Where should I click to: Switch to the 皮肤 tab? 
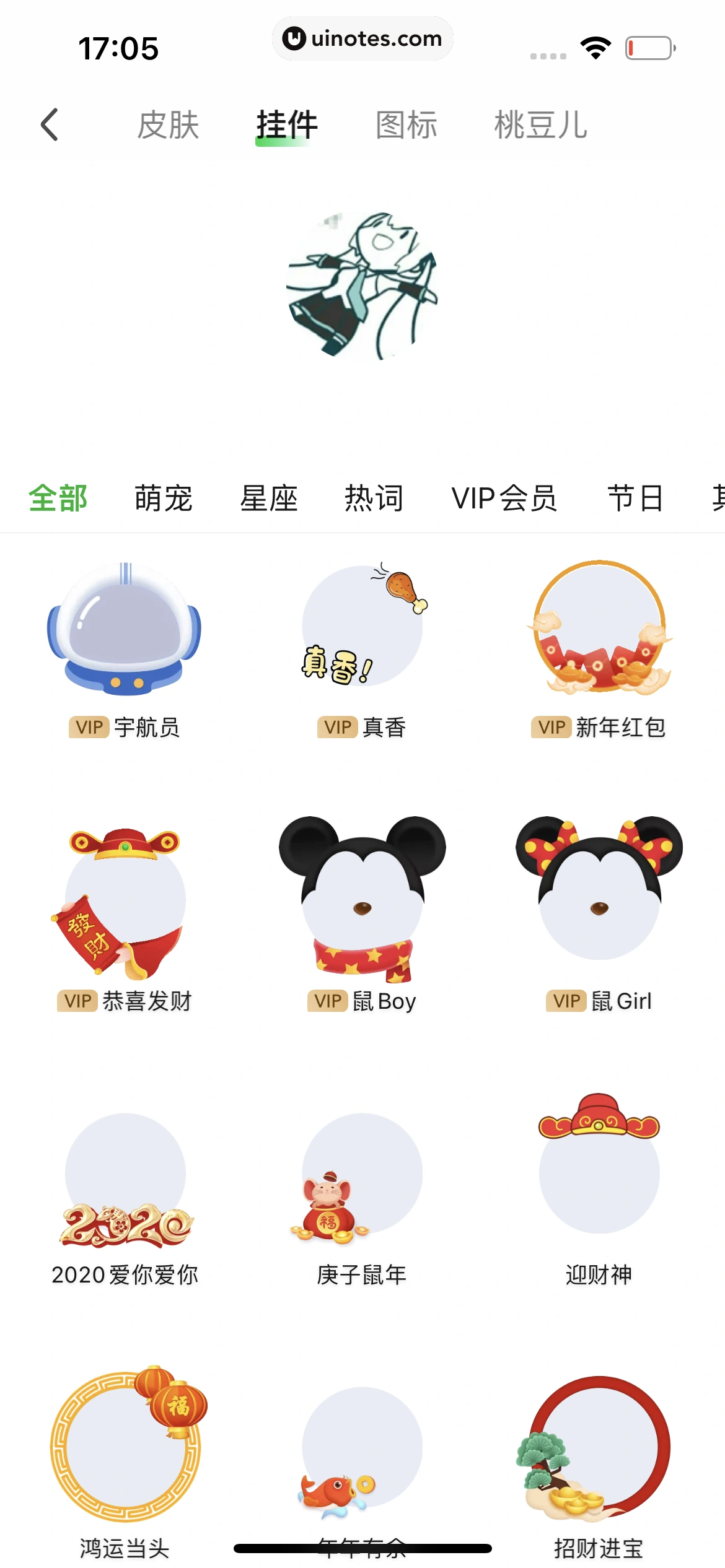coord(168,125)
